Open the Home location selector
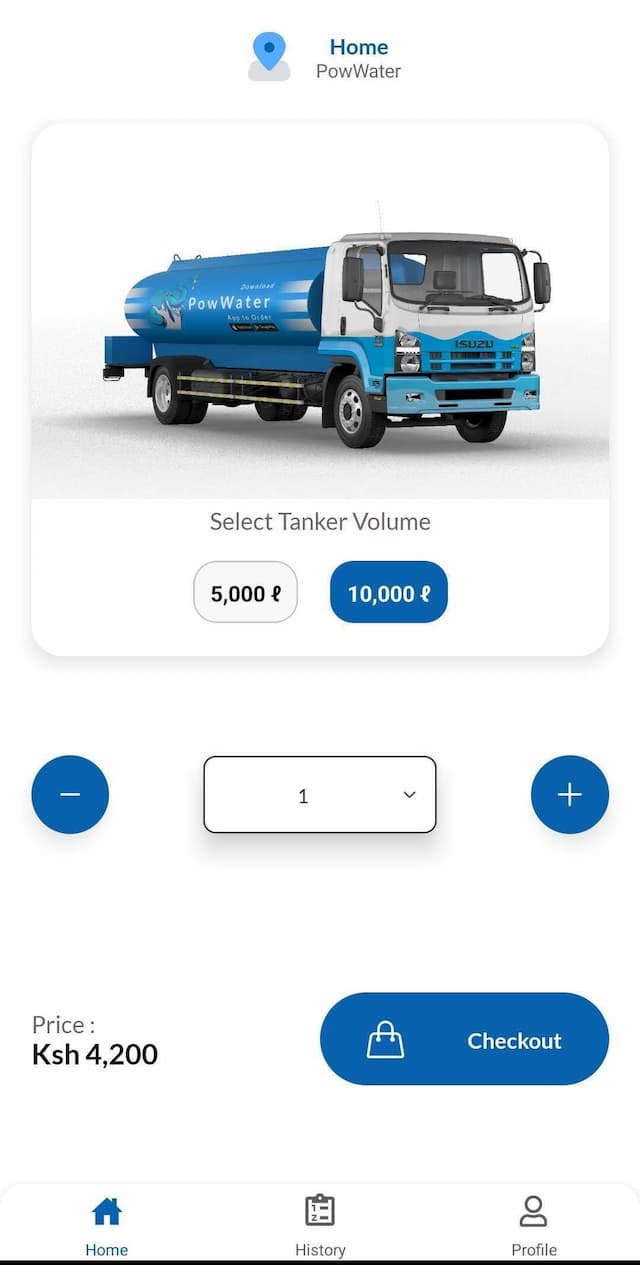 (x=326, y=58)
